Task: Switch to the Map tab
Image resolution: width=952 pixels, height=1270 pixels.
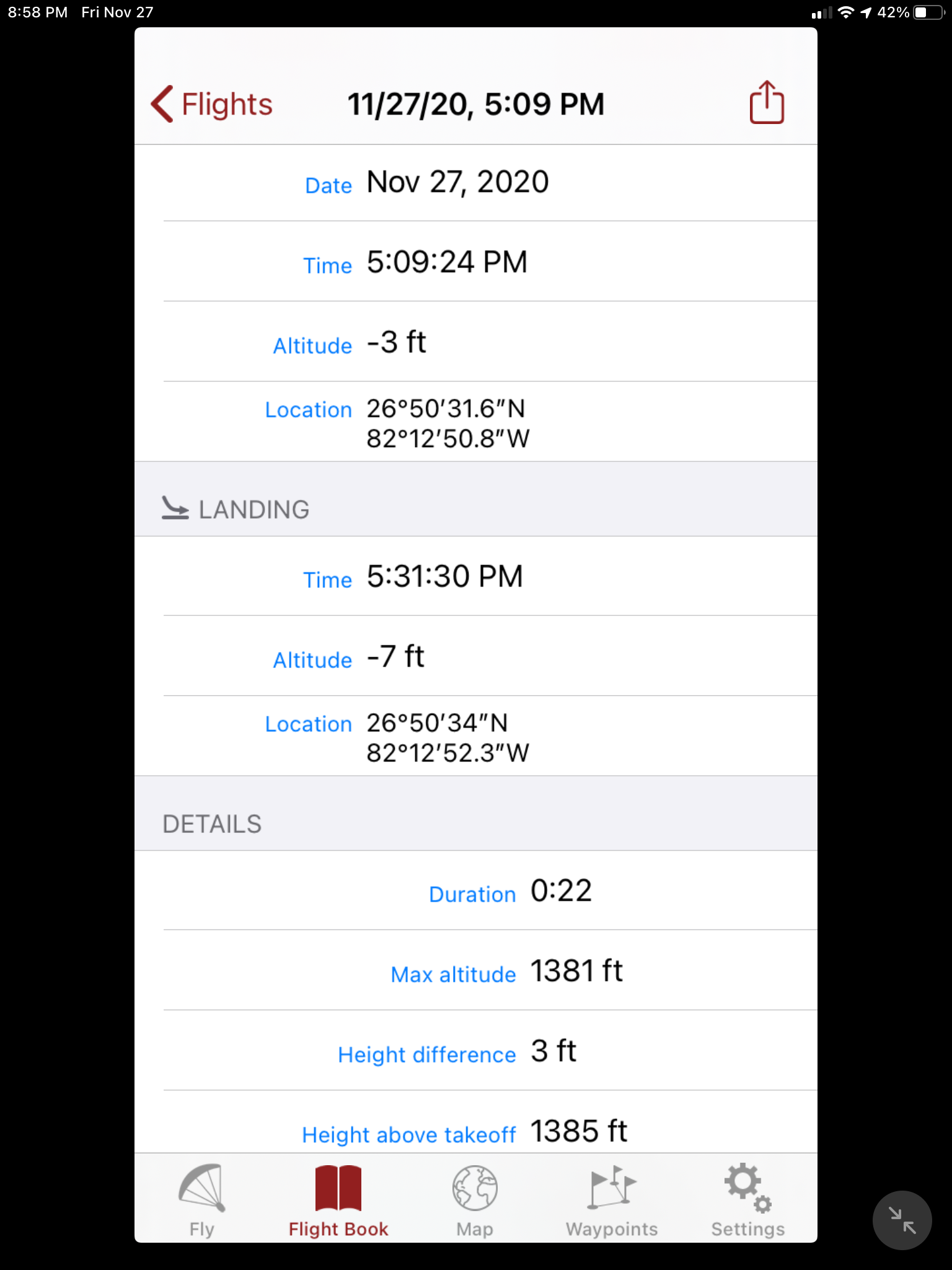Action: click(475, 1201)
